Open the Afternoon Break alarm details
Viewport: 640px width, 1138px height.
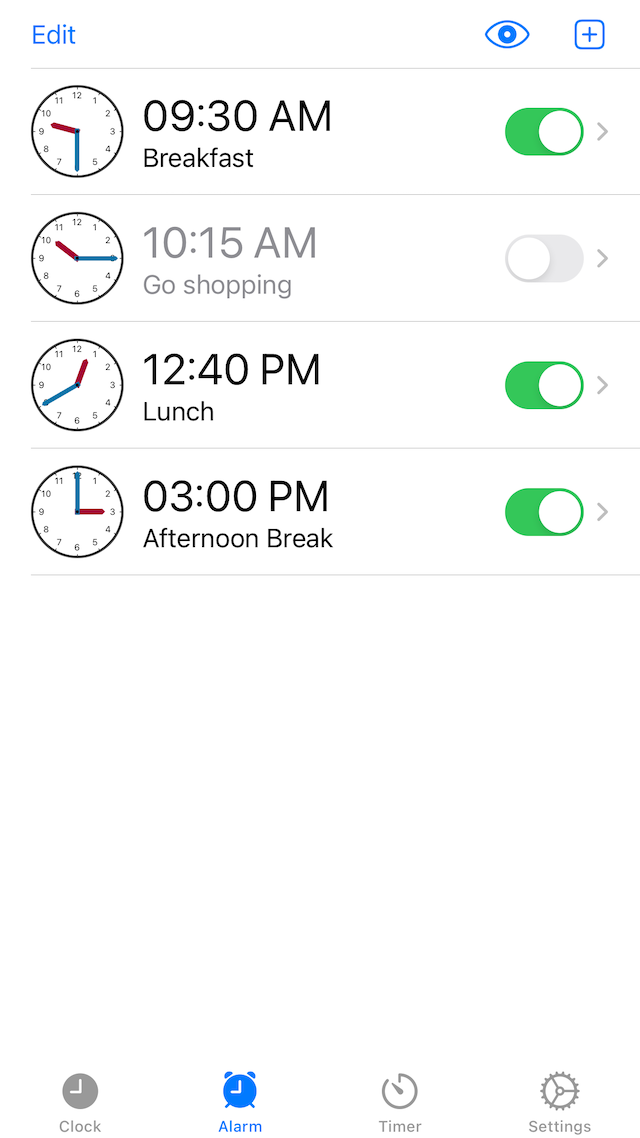602,512
